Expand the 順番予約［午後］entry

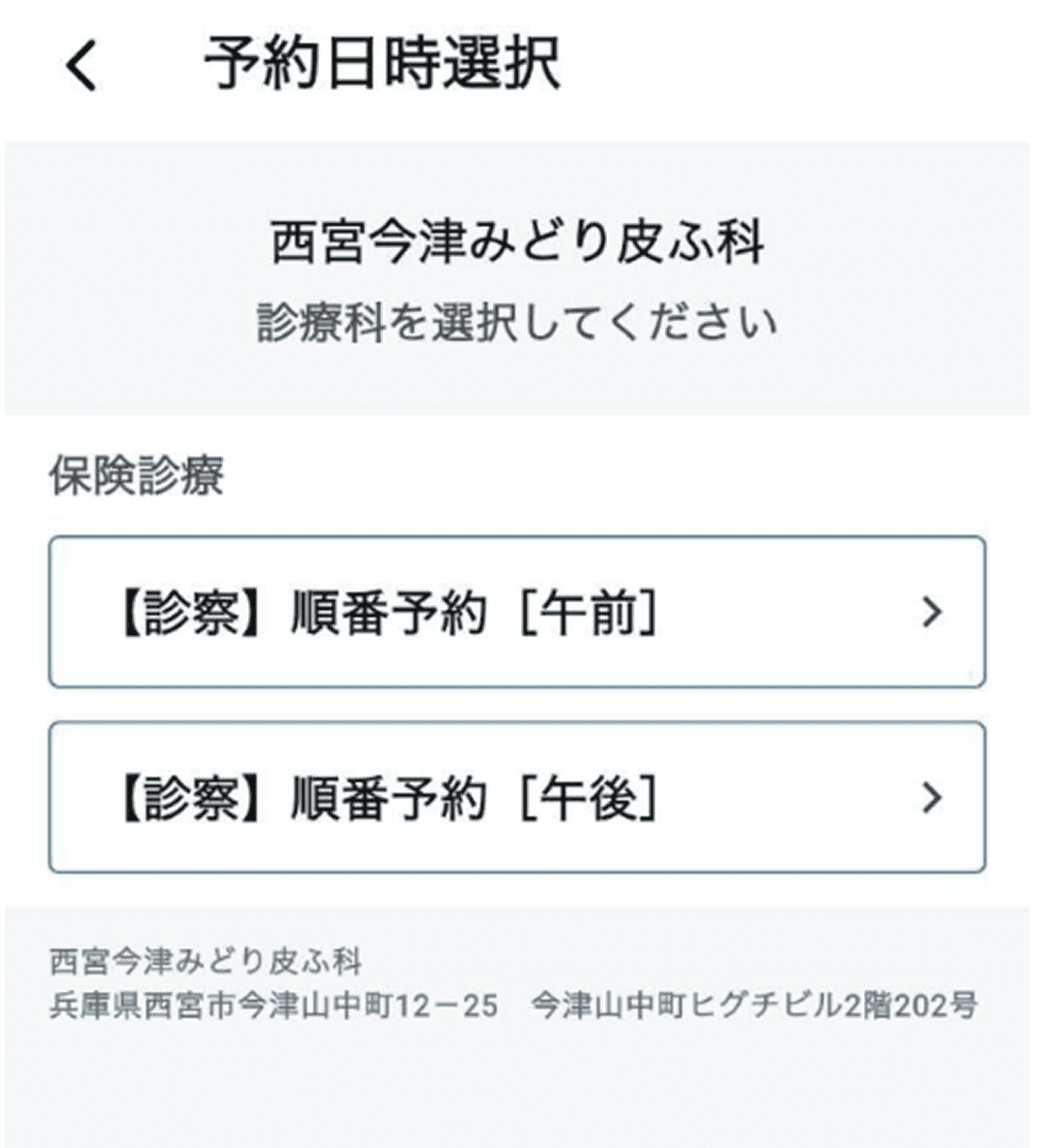point(514,797)
